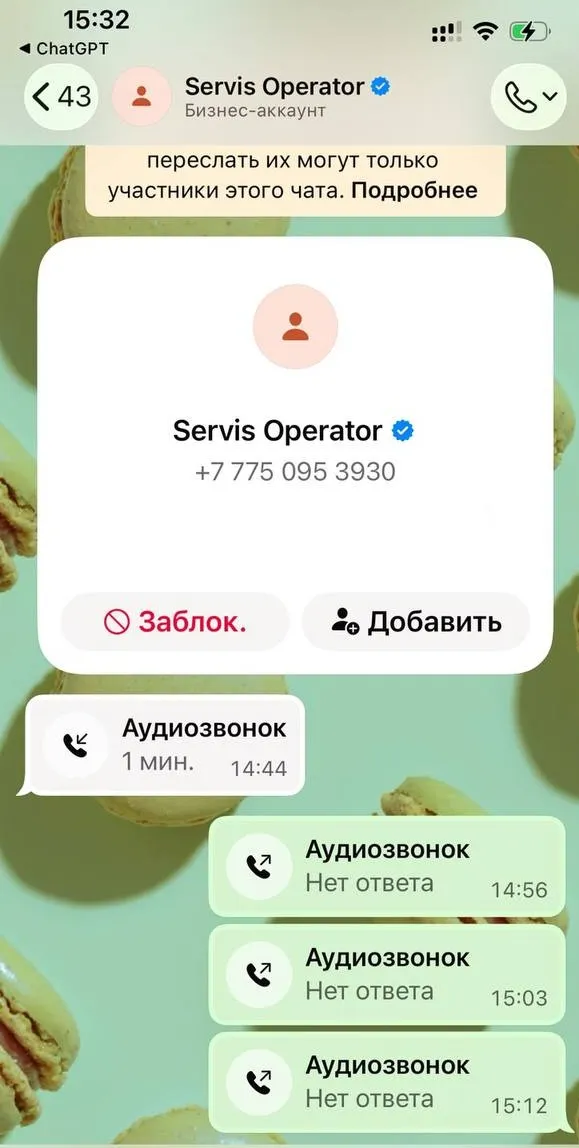Open the incoming audio call at 14:44

coord(165,745)
